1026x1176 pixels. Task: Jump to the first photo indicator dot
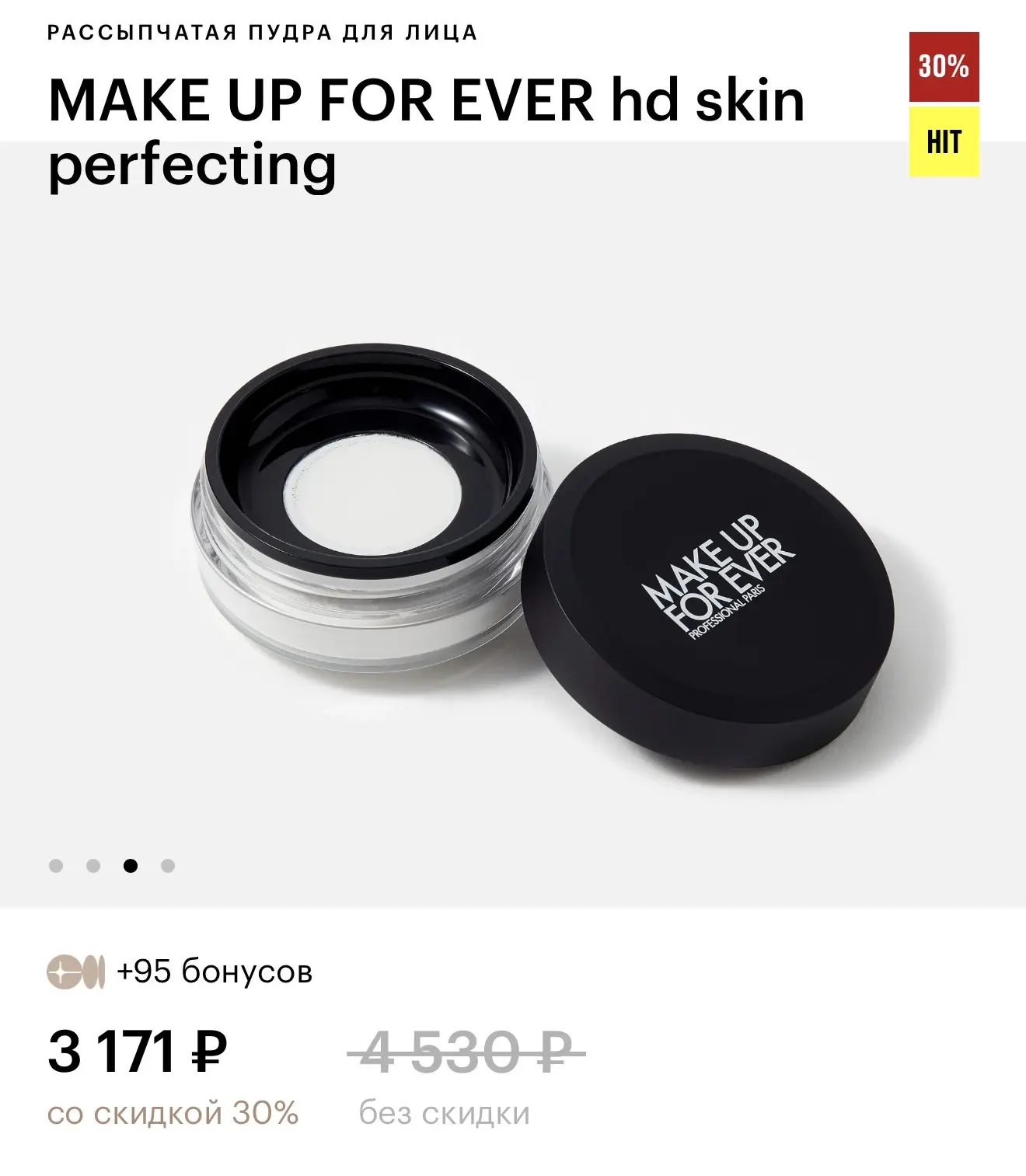[x=56, y=866]
